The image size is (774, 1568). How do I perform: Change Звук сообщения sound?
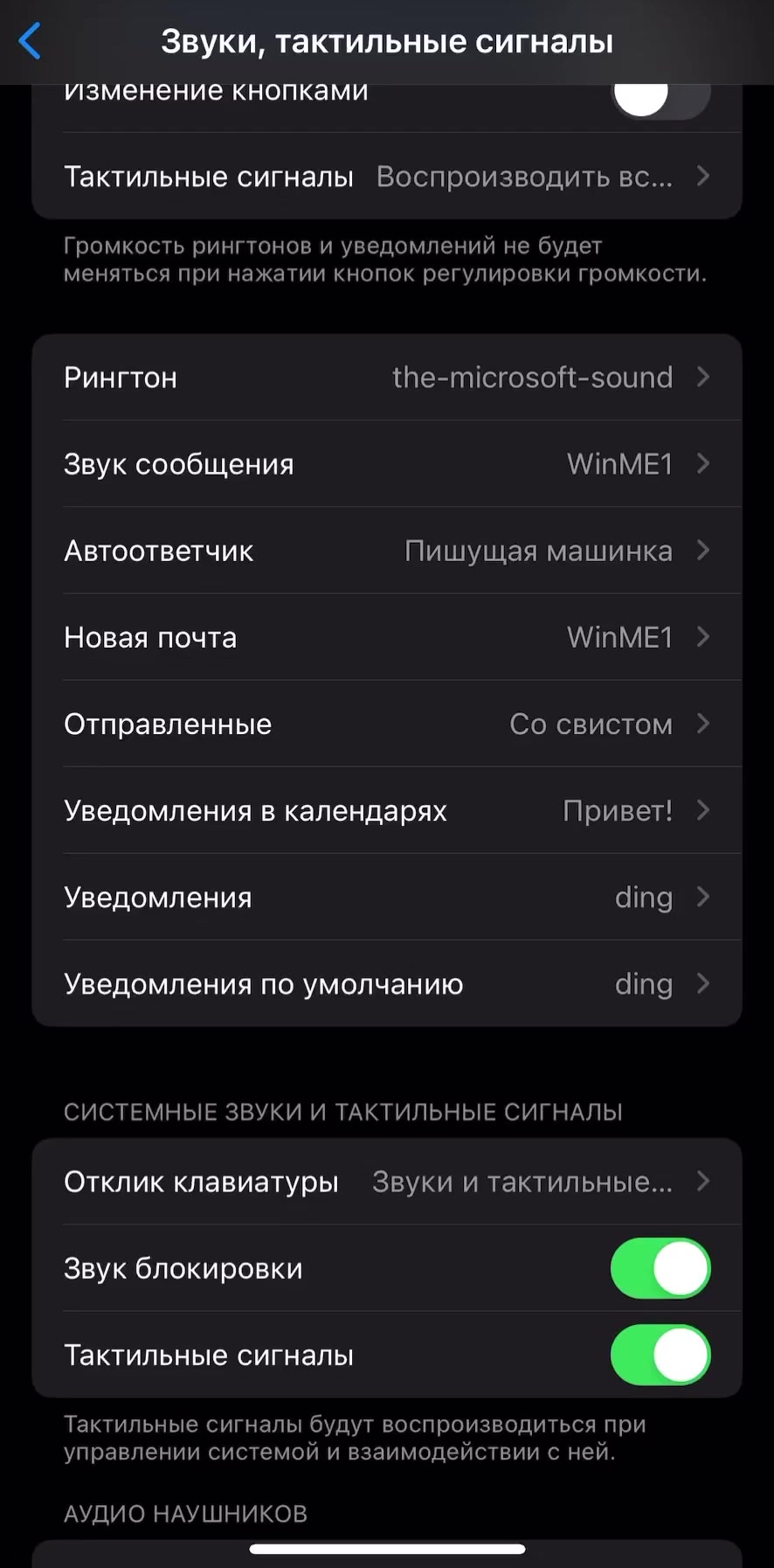click(x=386, y=464)
